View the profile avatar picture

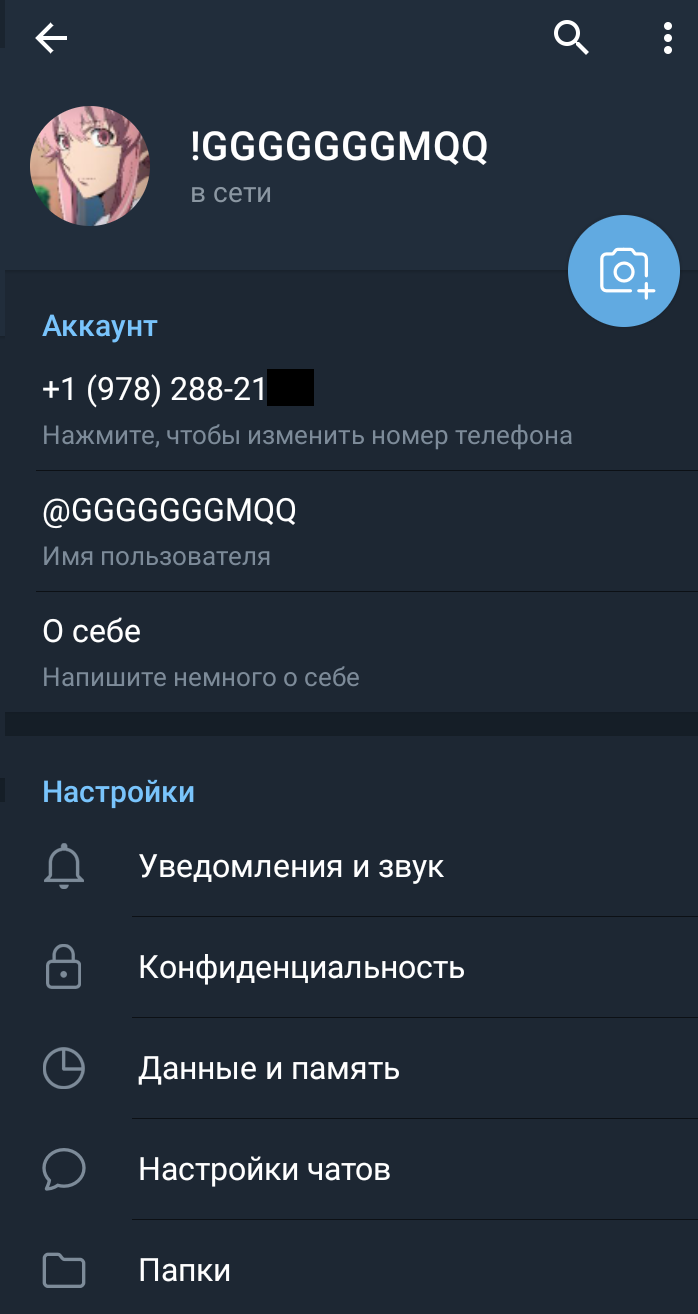pos(90,166)
